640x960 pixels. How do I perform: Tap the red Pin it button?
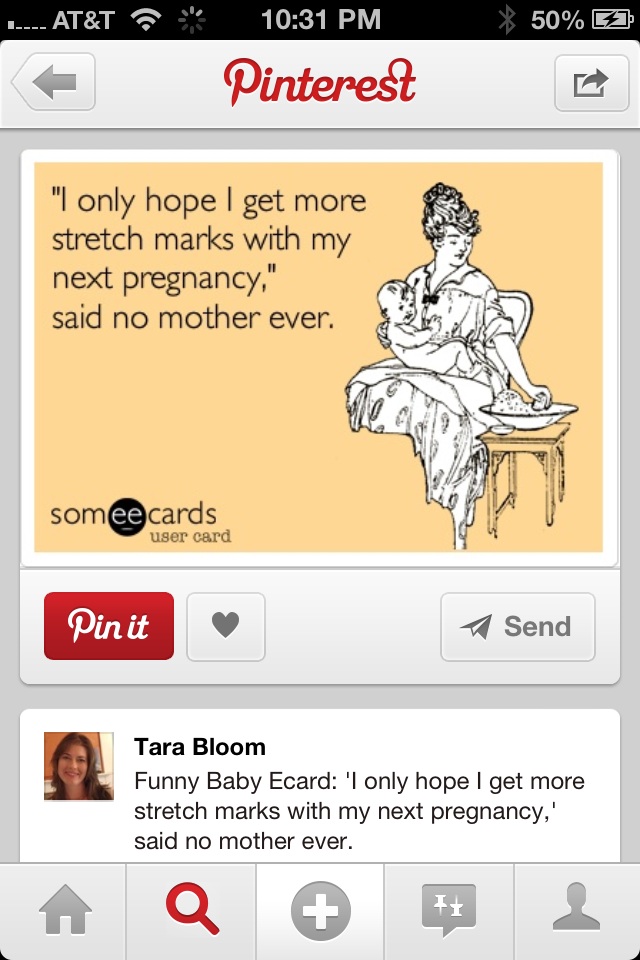[109, 627]
